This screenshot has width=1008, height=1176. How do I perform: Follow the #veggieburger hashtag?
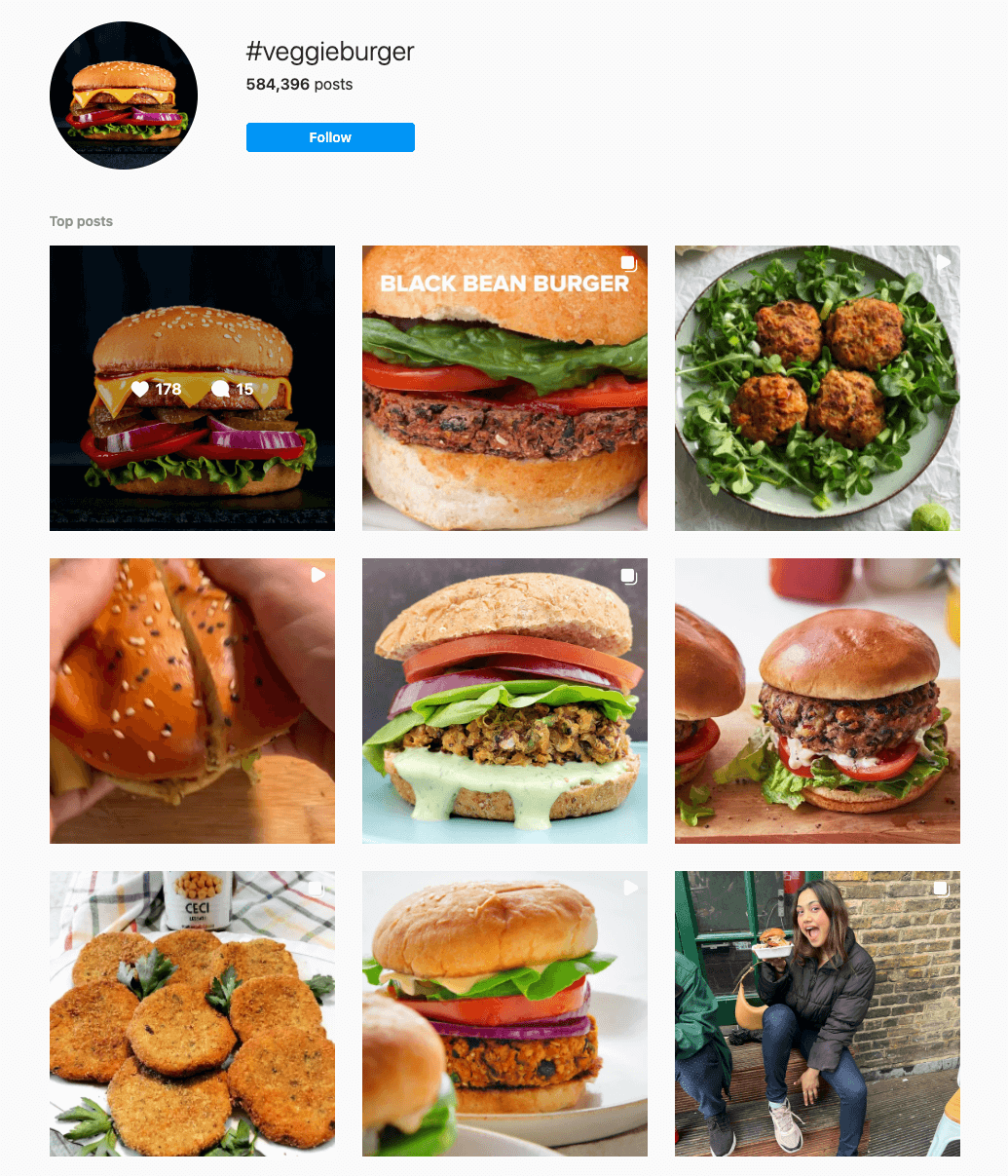point(330,137)
